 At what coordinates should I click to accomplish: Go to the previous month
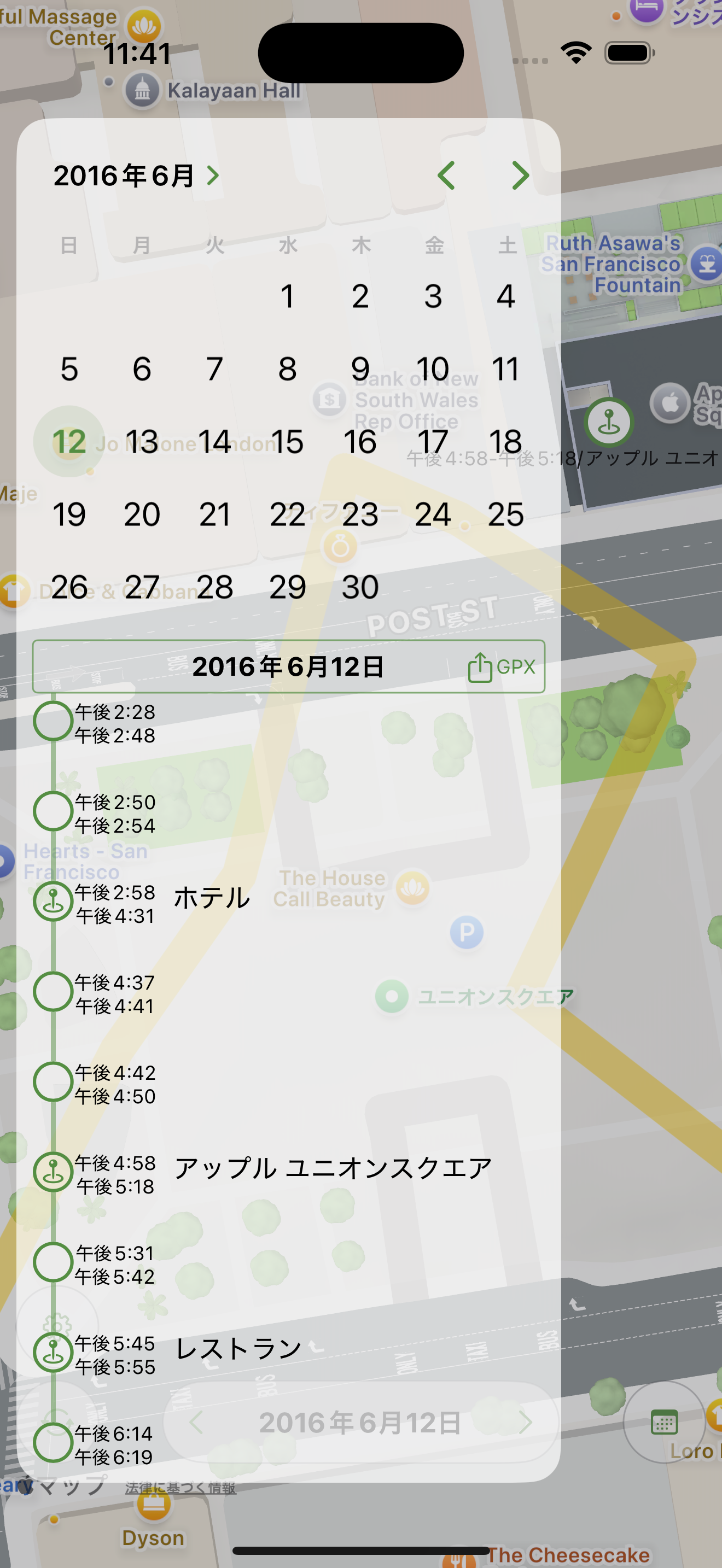pyautogui.click(x=446, y=176)
